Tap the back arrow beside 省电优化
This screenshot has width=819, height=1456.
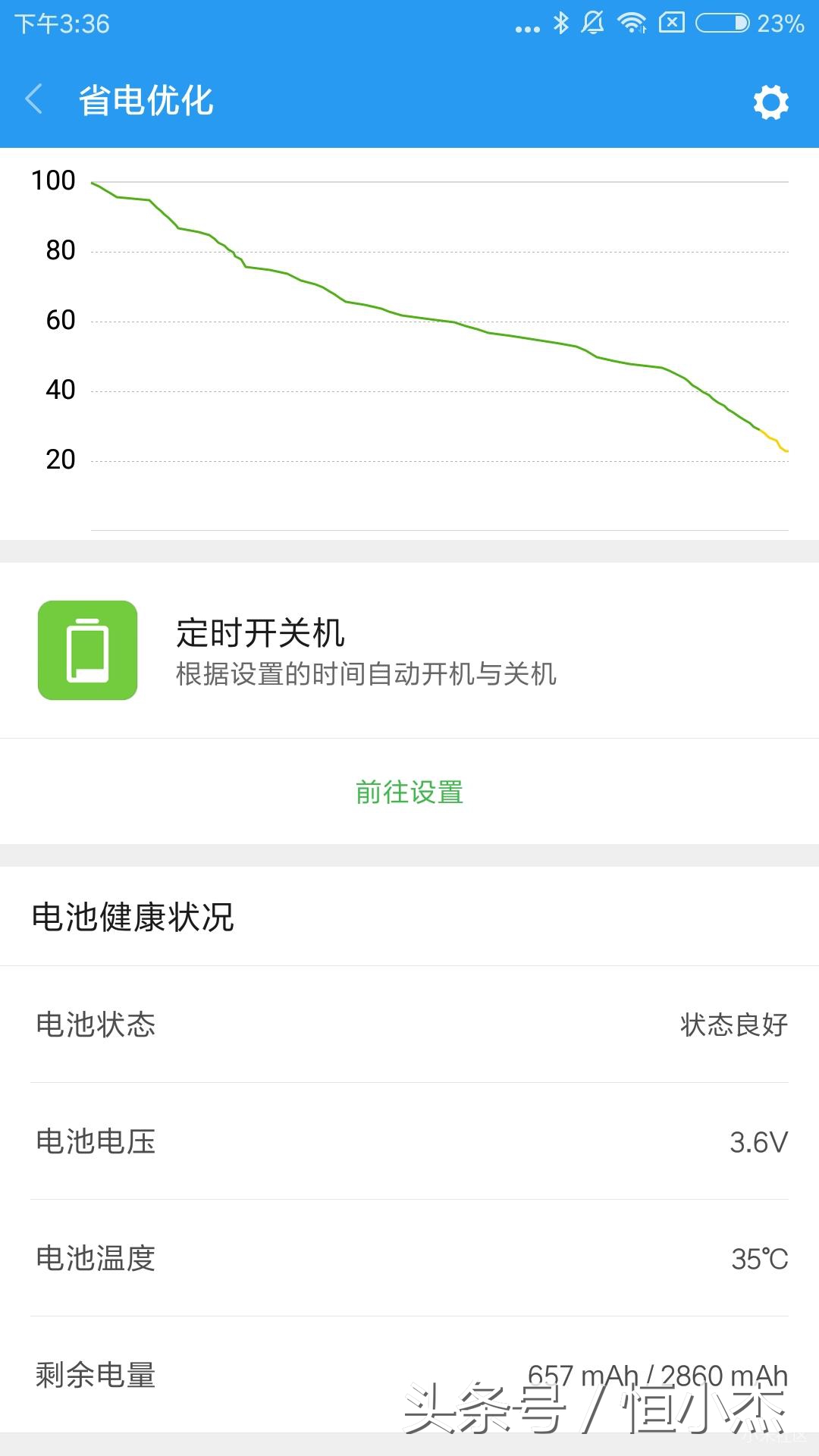(x=33, y=99)
